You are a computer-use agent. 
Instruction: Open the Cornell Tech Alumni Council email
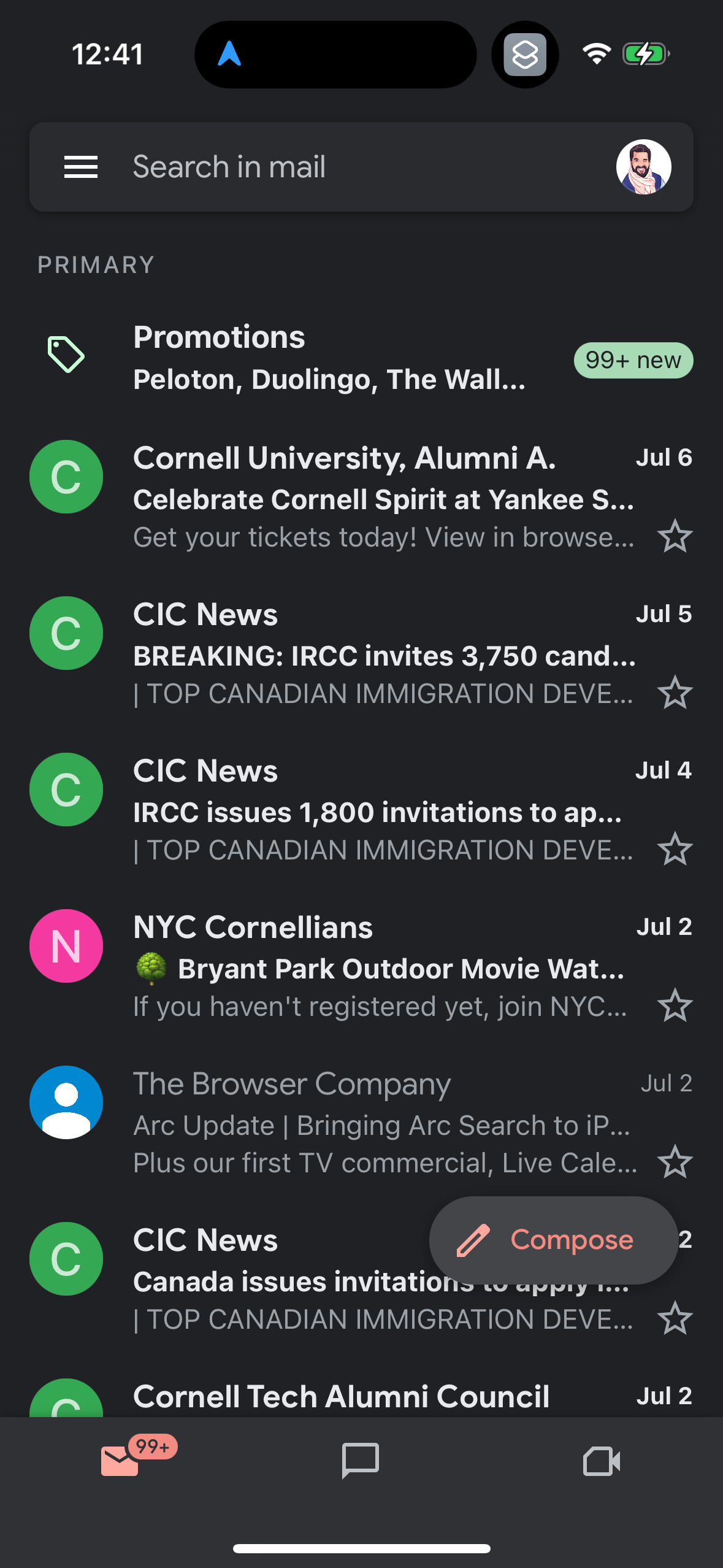pyautogui.click(x=341, y=1397)
